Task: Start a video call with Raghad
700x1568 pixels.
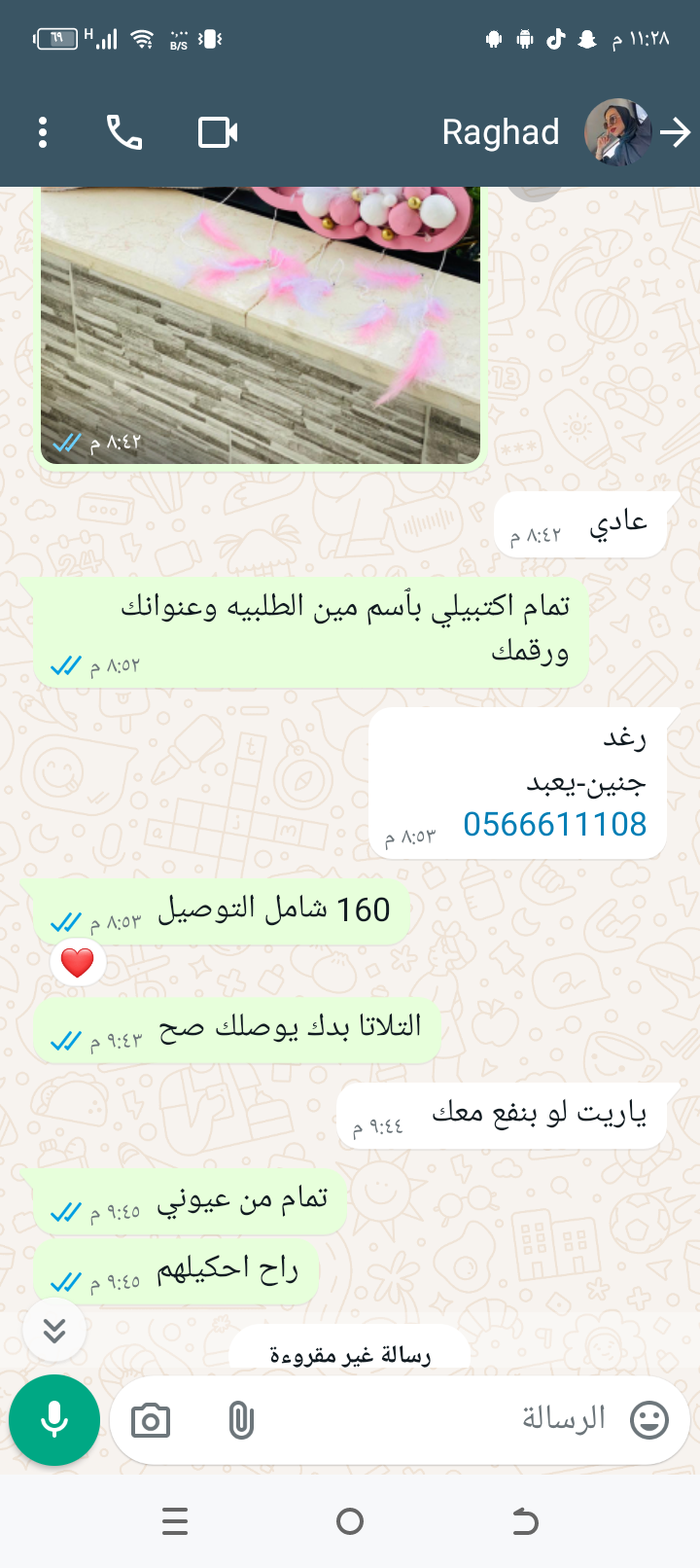Action: pos(218,132)
